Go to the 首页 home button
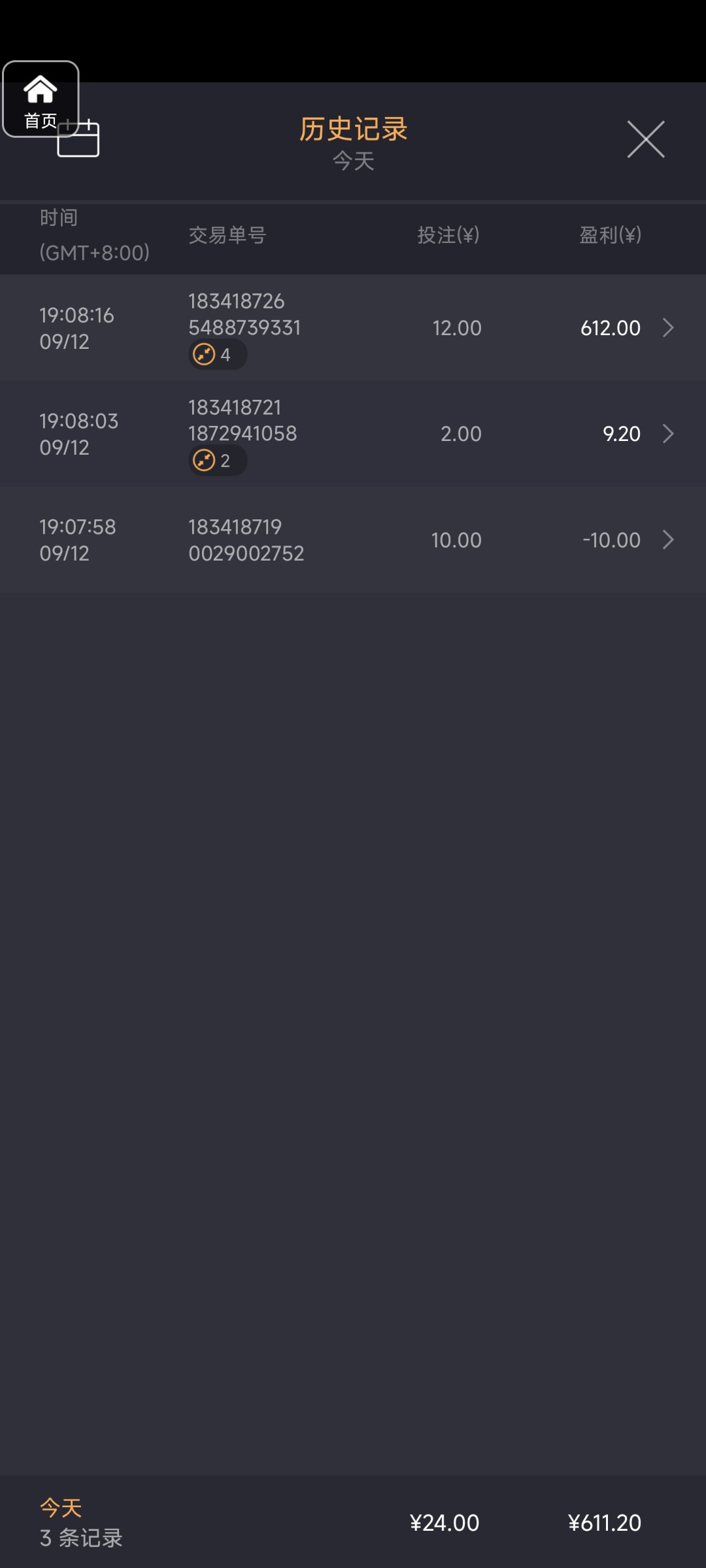 [x=41, y=99]
